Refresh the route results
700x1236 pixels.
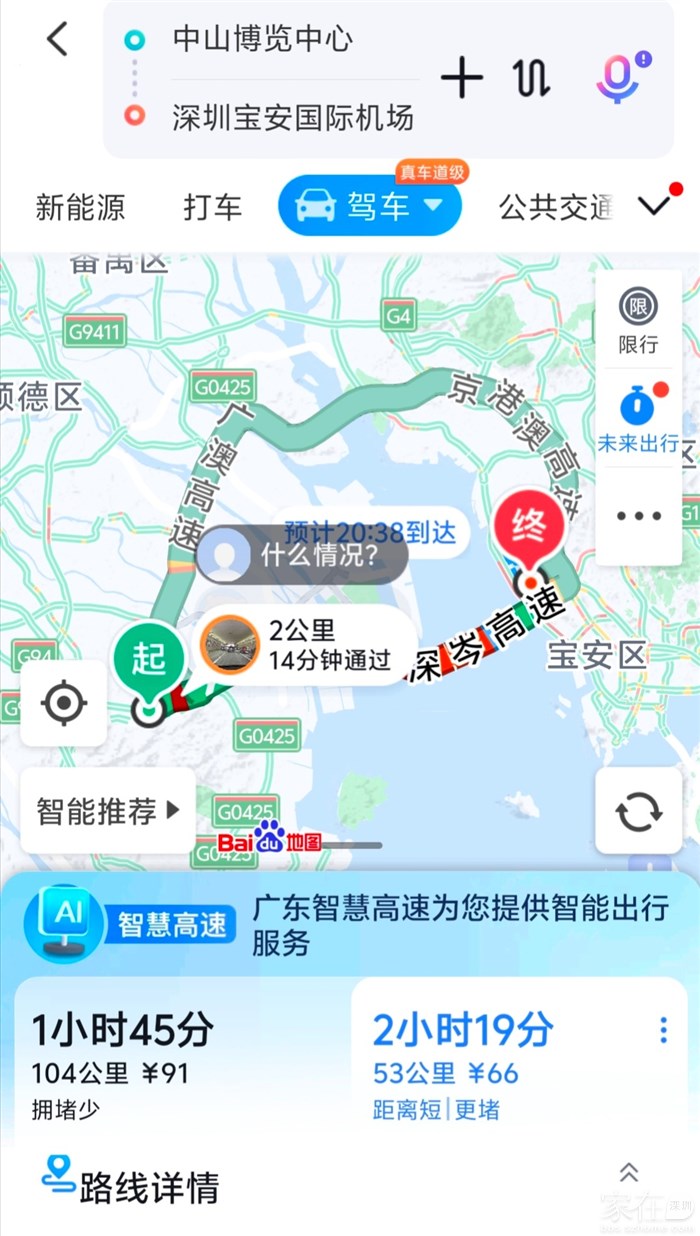tap(638, 811)
